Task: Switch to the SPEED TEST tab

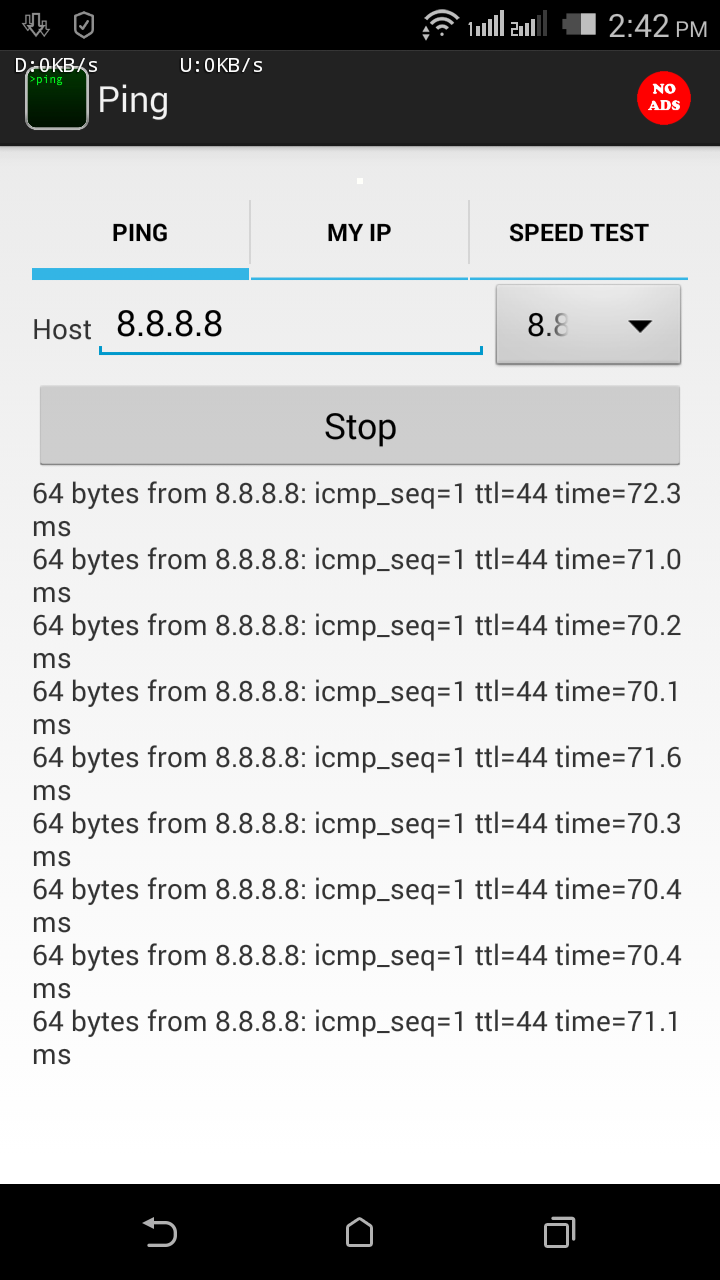Action: [x=579, y=233]
